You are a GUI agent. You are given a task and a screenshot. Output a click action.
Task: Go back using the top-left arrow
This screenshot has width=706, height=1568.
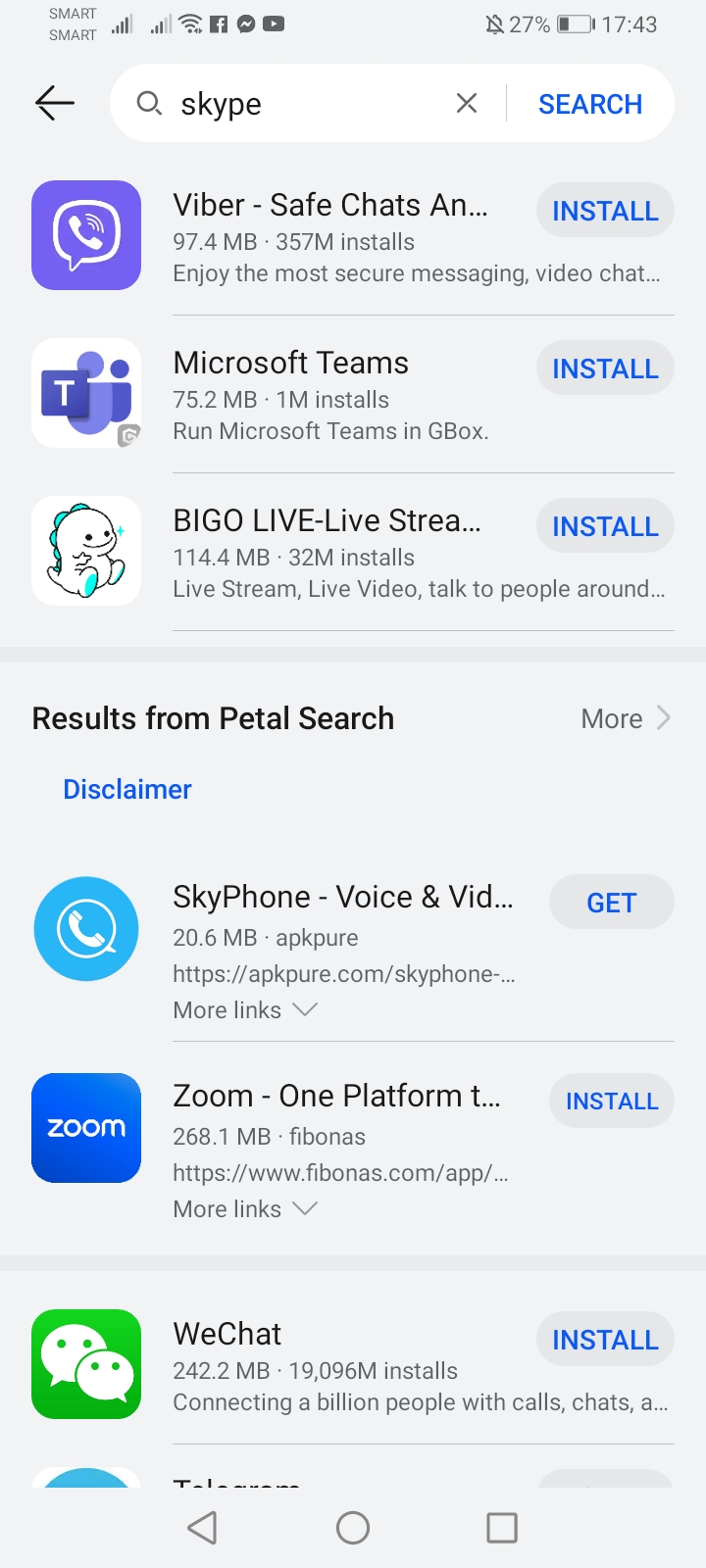[55, 102]
